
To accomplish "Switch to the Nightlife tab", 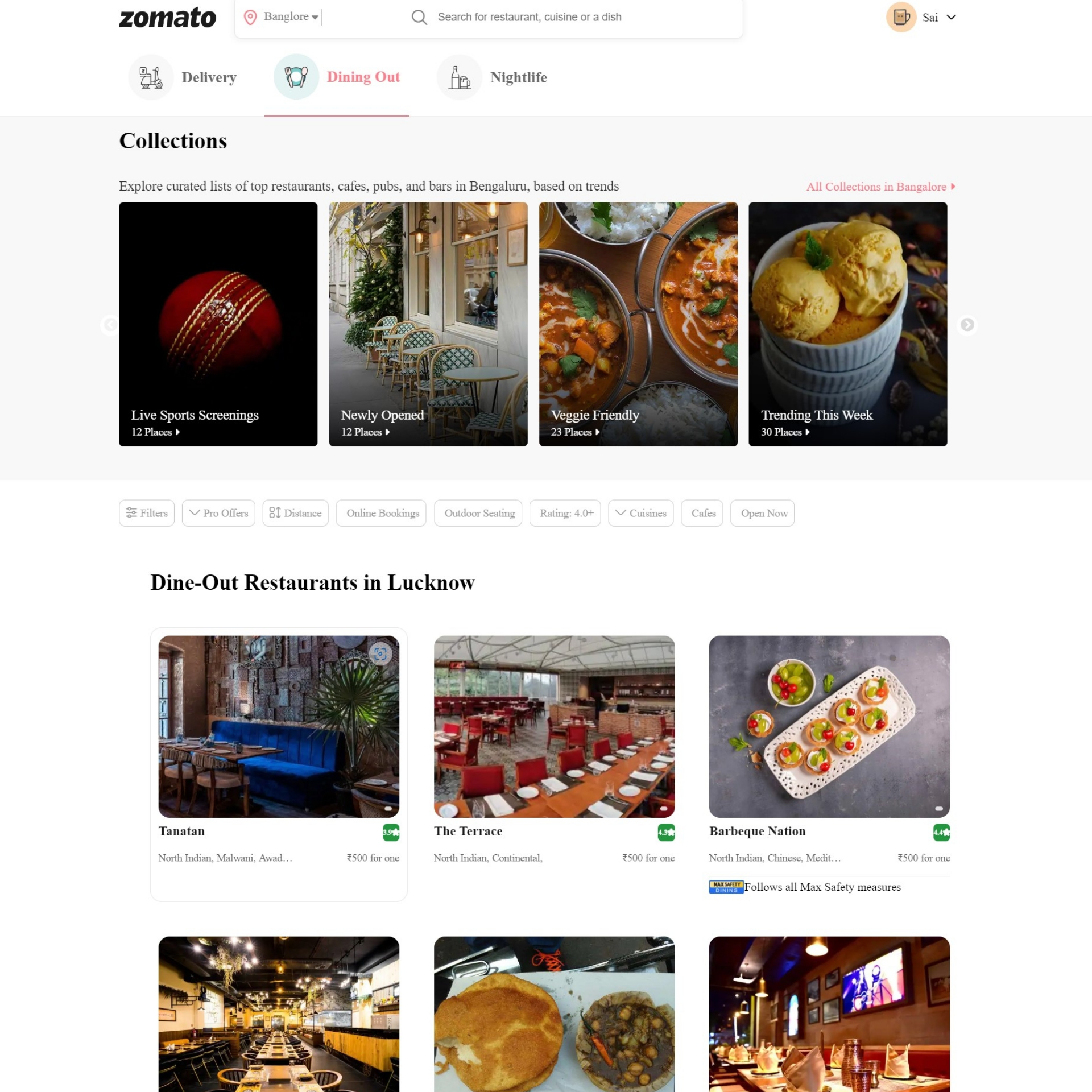I will [x=493, y=77].
